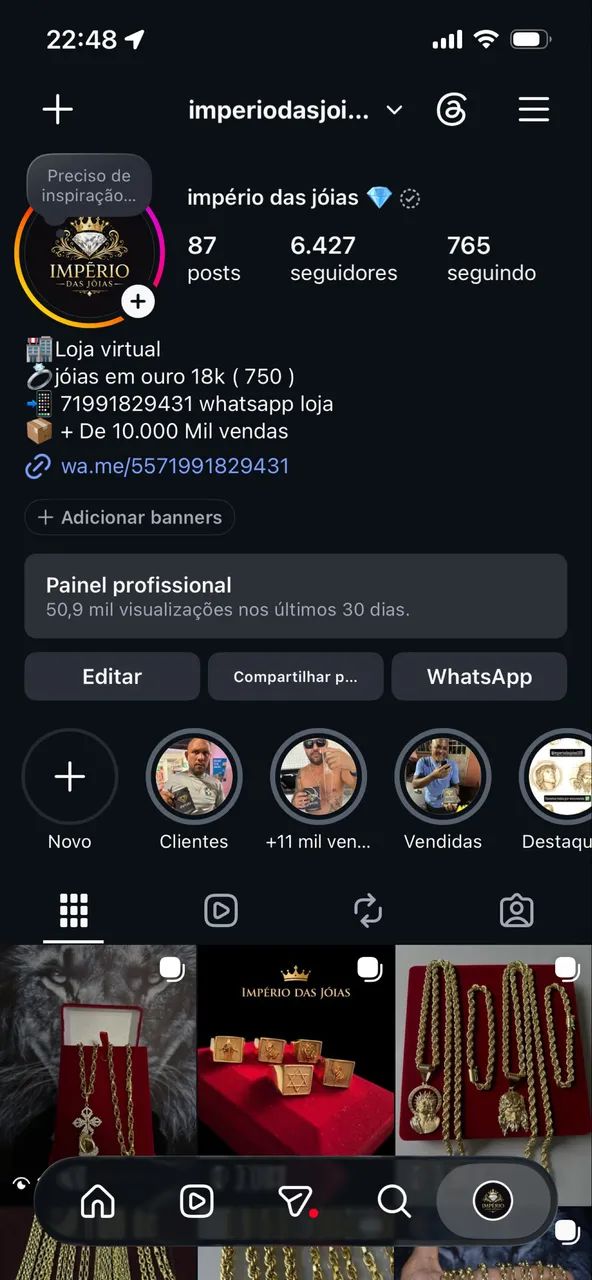This screenshot has height=1280, width=592.
Task: Switch to the reposts tab
Action: [368, 910]
